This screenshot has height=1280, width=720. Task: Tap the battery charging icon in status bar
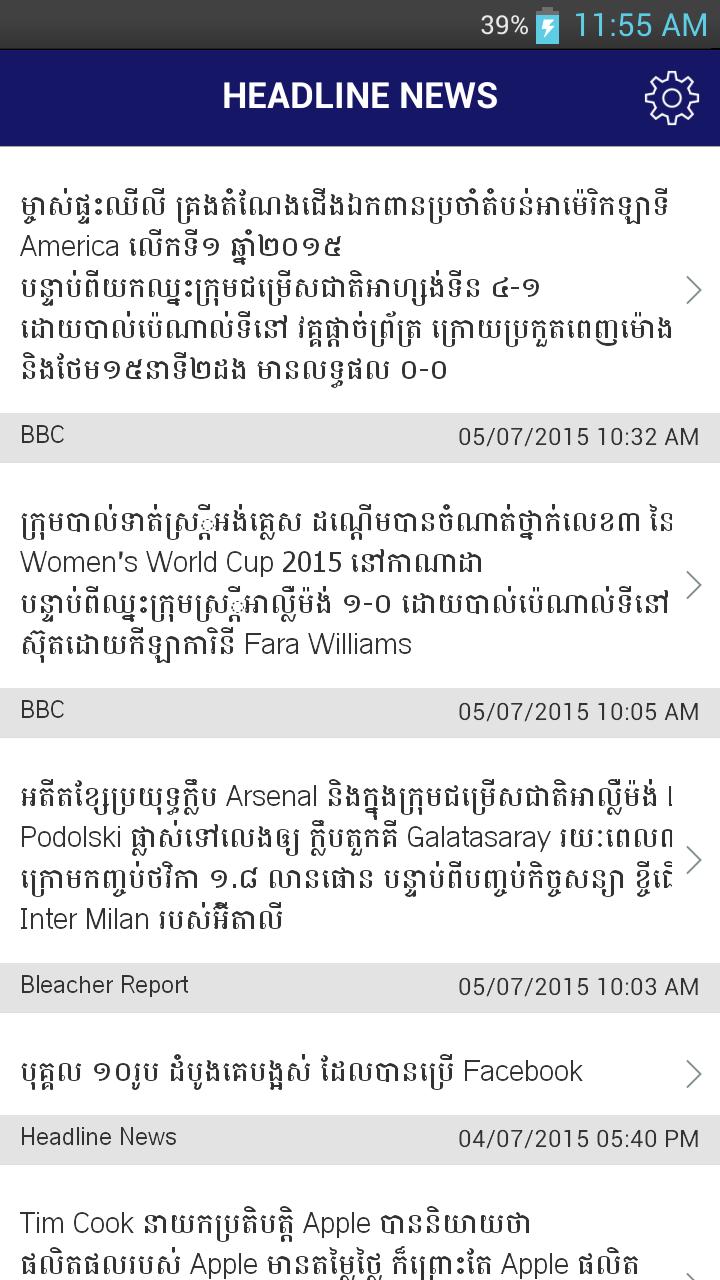(x=546, y=24)
